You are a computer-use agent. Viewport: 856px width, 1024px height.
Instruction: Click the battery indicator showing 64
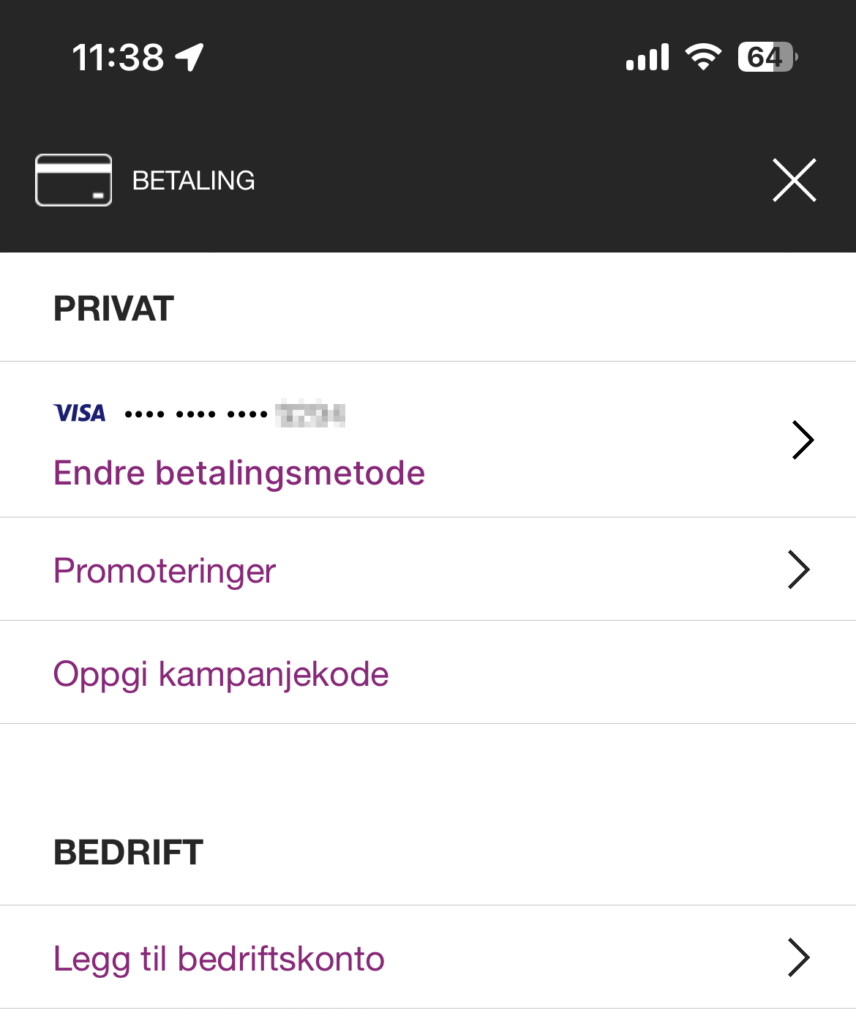click(766, 57)
